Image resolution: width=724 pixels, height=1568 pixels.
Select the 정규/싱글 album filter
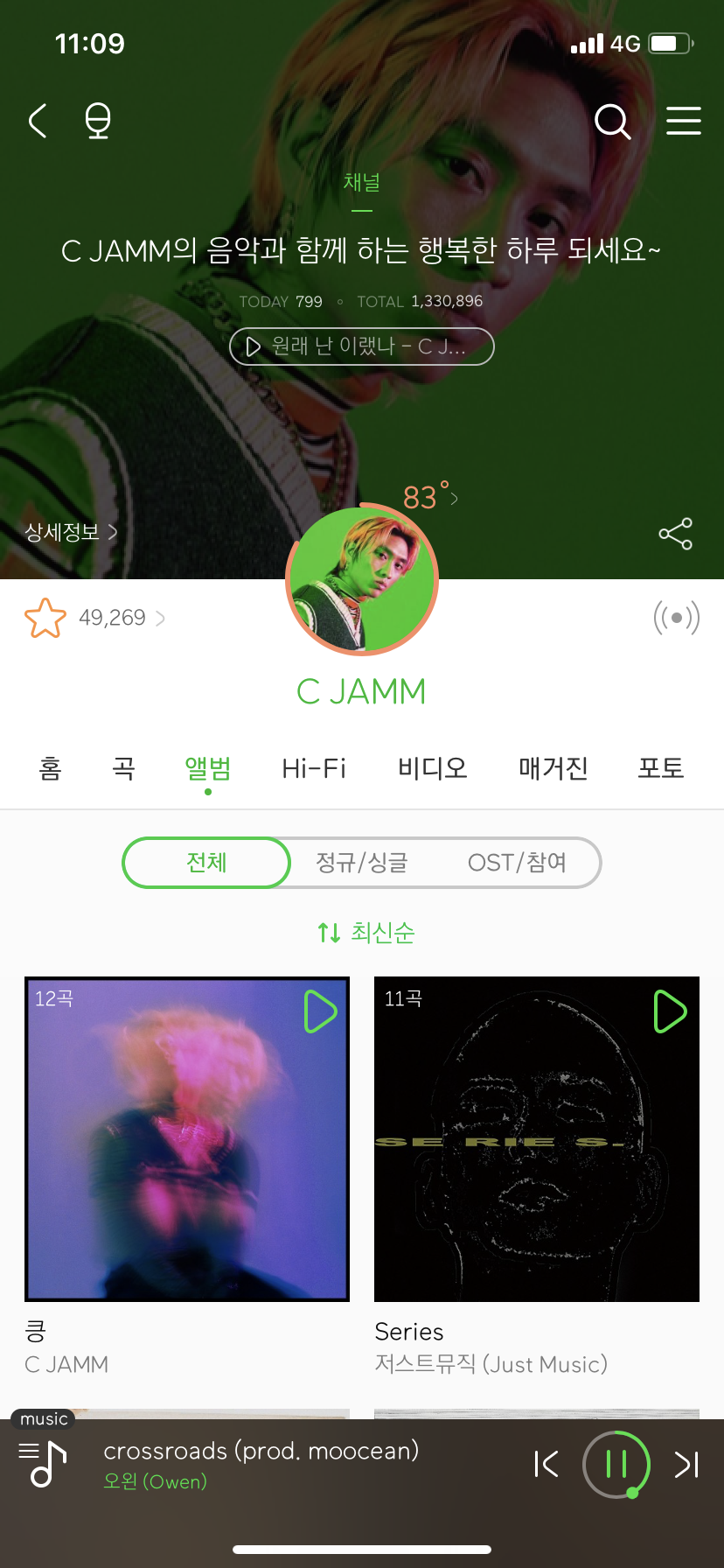pos(361,863)
